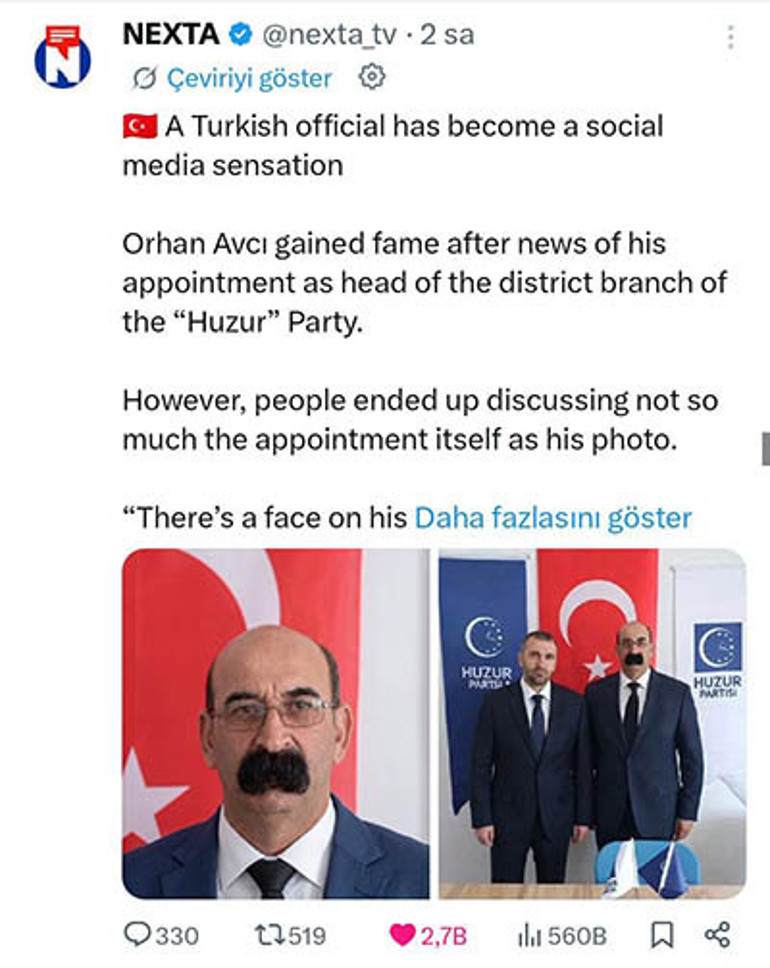This screenshot has height=968, width=770.
Task: Tap 'Çeviriyi göster' to show translation
Action: (248, 77)
